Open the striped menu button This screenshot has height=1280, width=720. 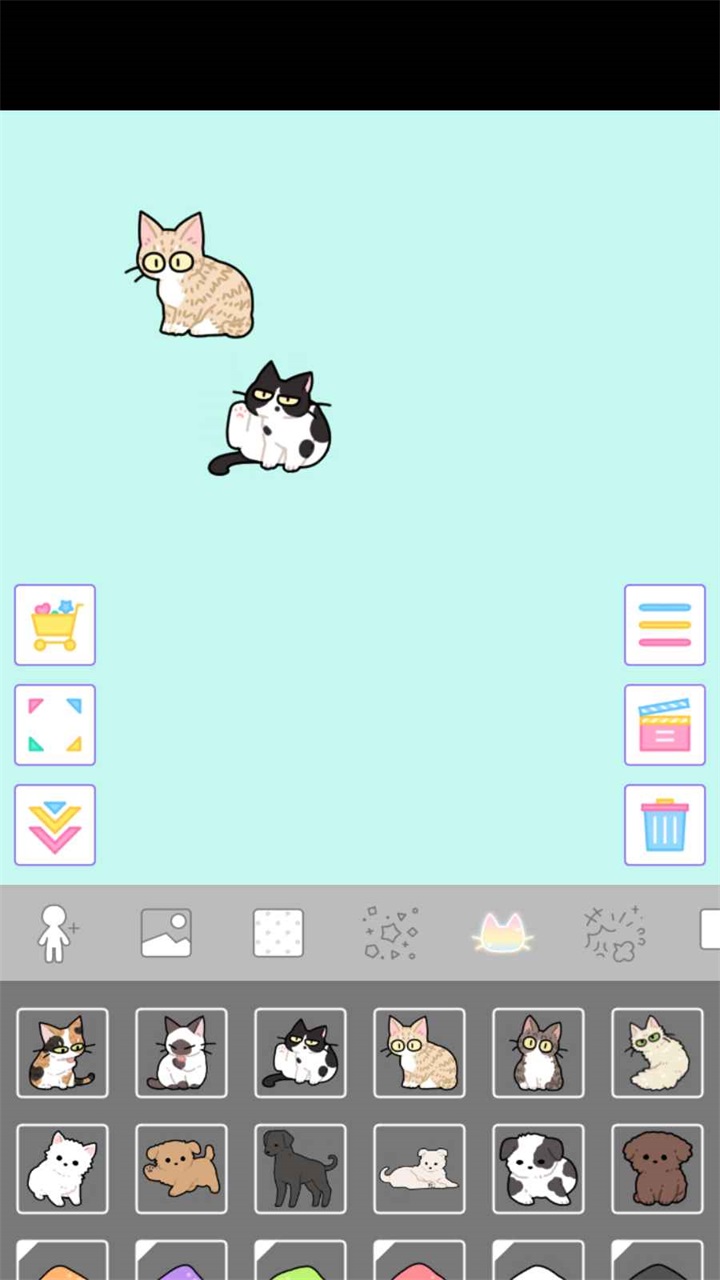(x=665, y=625)
